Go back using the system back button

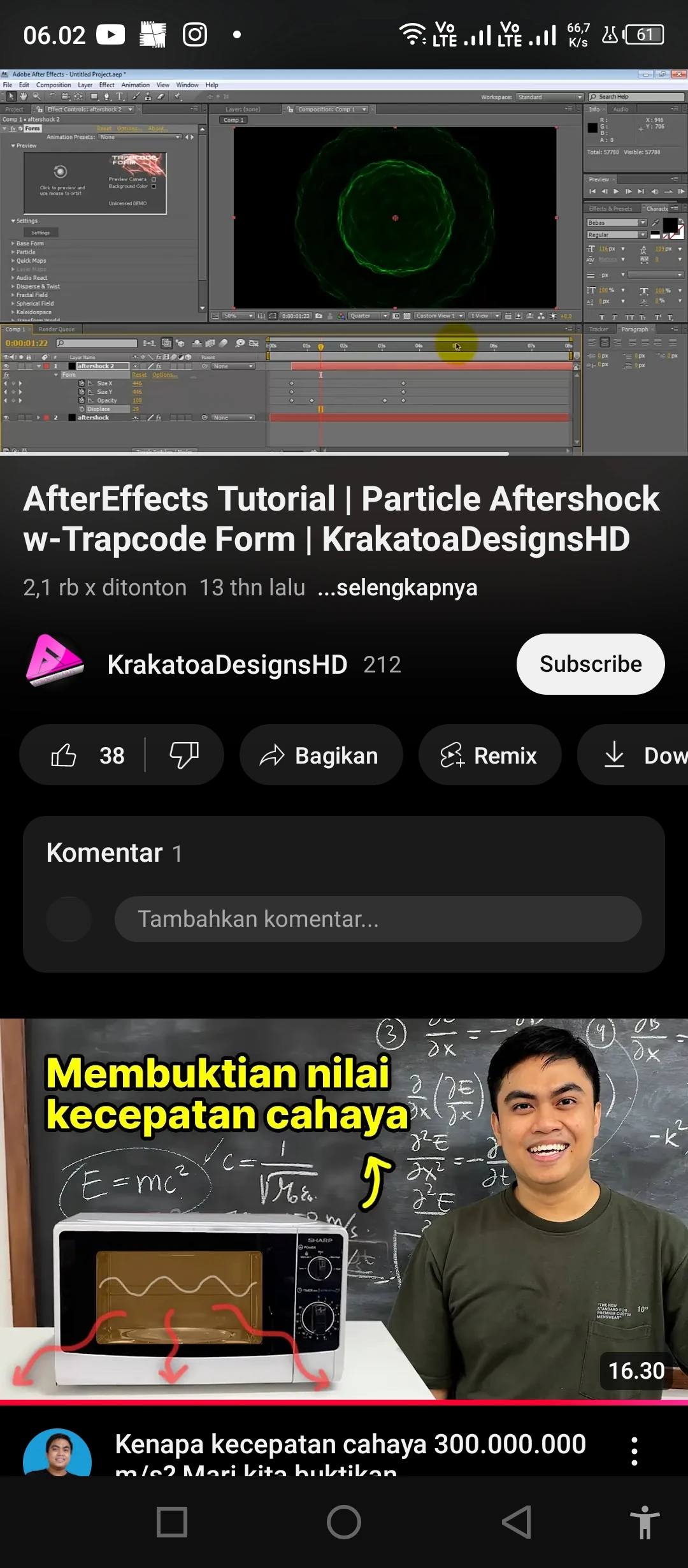coord(516,1522)
